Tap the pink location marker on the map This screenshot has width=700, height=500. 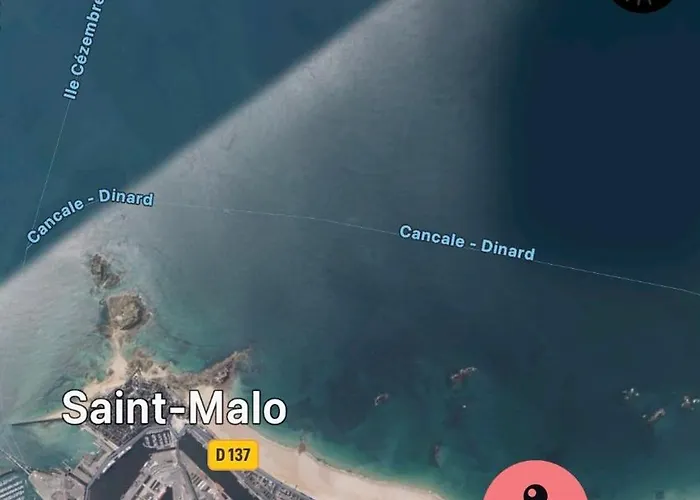tap(535, 487)
